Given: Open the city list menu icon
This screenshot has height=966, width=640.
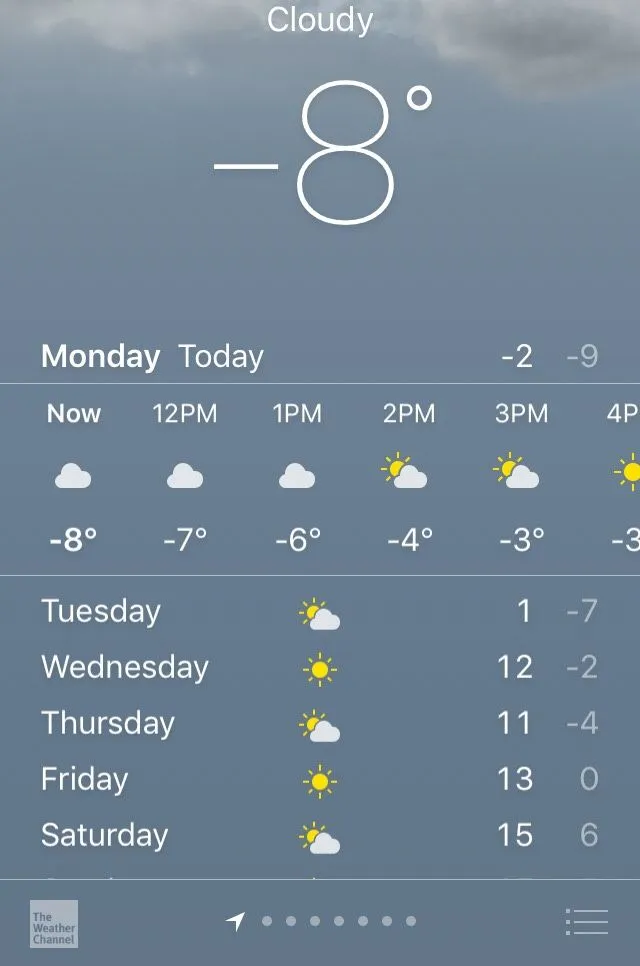Looking at the screenshot, I should click(587, 921).
